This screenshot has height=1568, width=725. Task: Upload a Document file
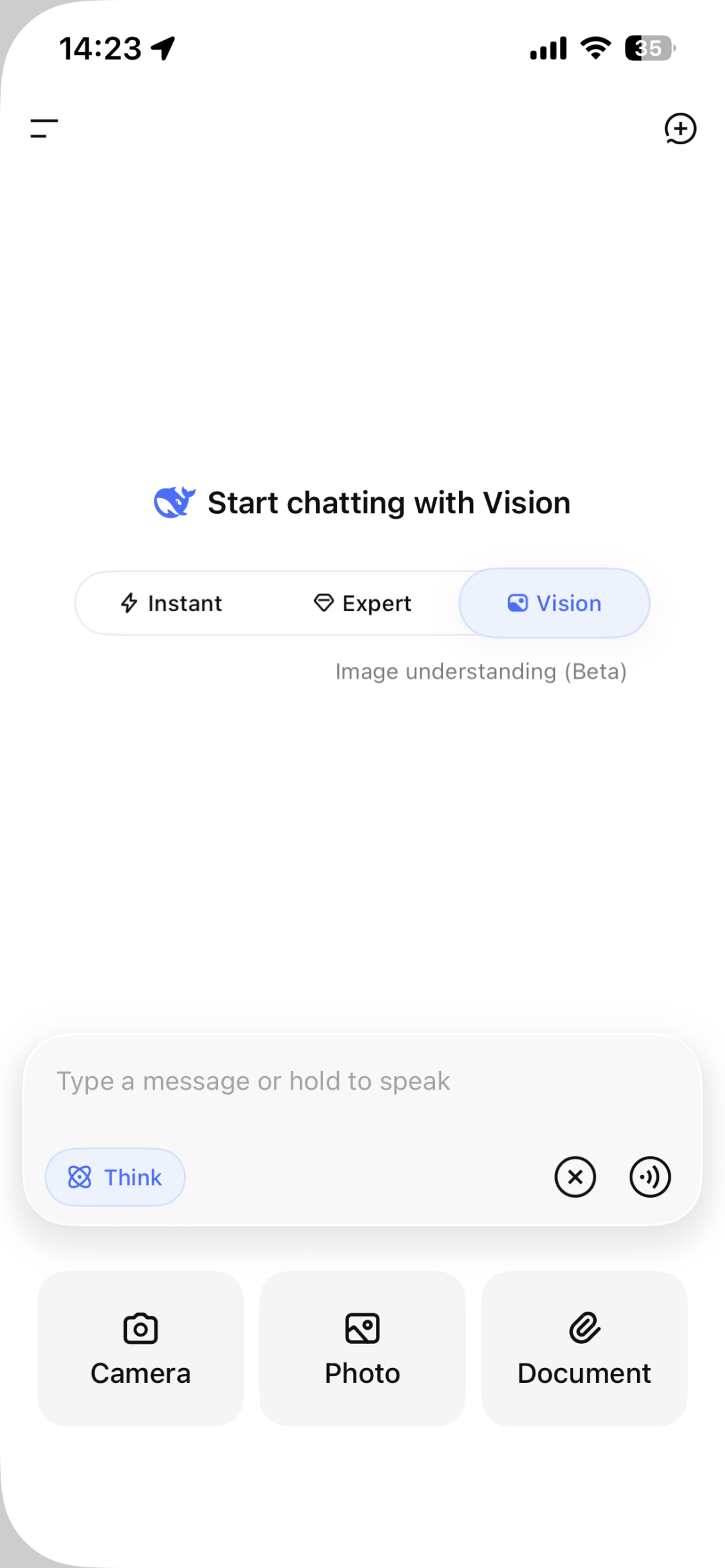(584, 1349)
